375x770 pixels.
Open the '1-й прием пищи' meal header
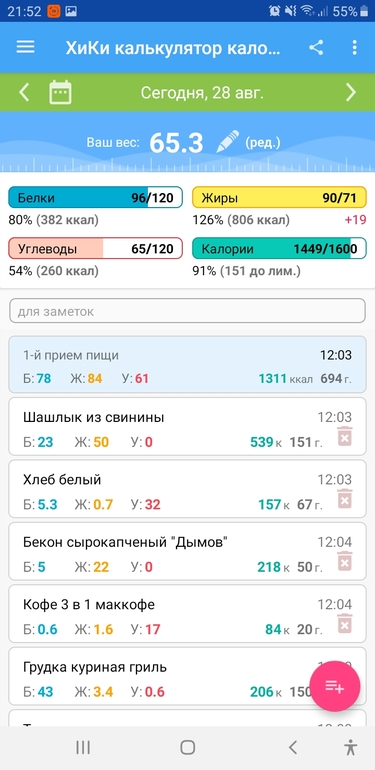click(x=188, y=365)
